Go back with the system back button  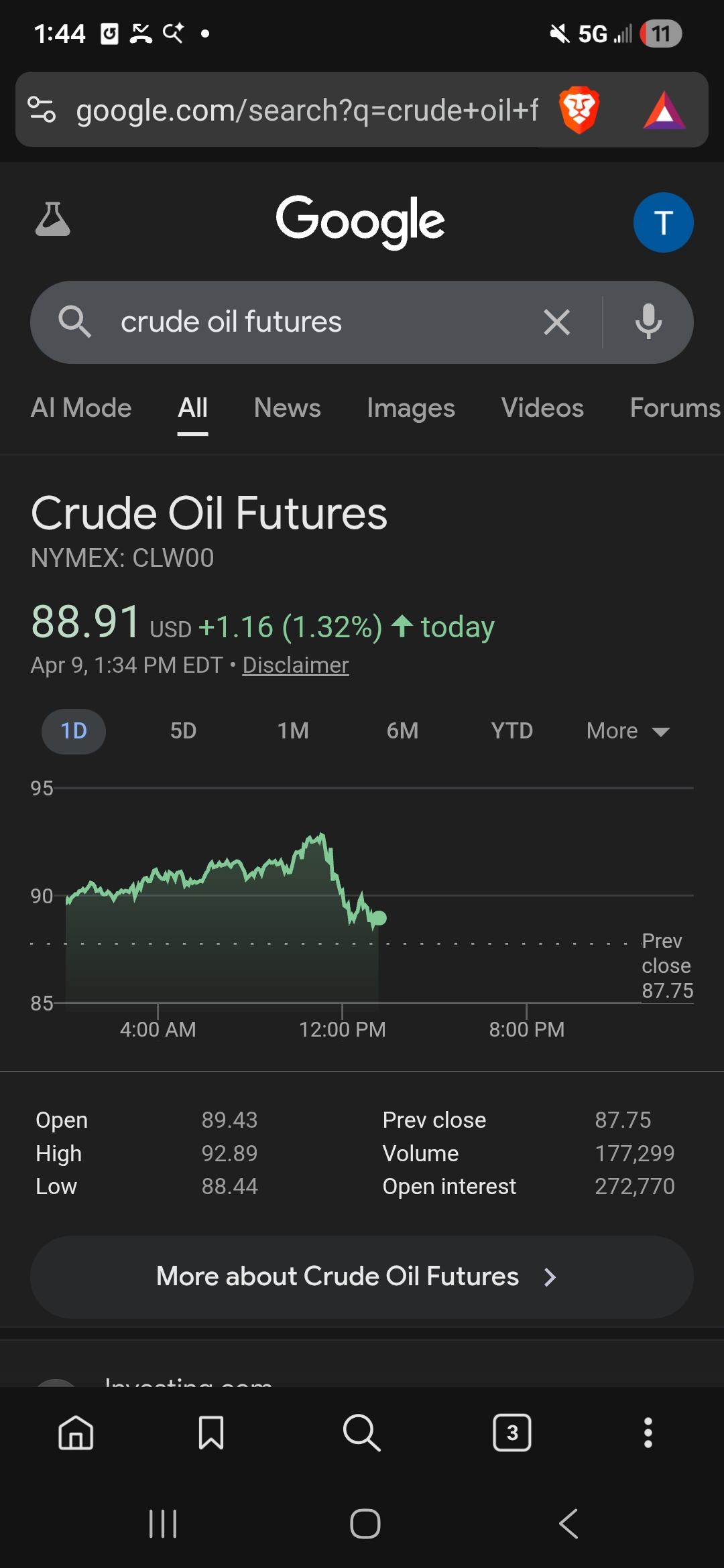[568, 1524]
